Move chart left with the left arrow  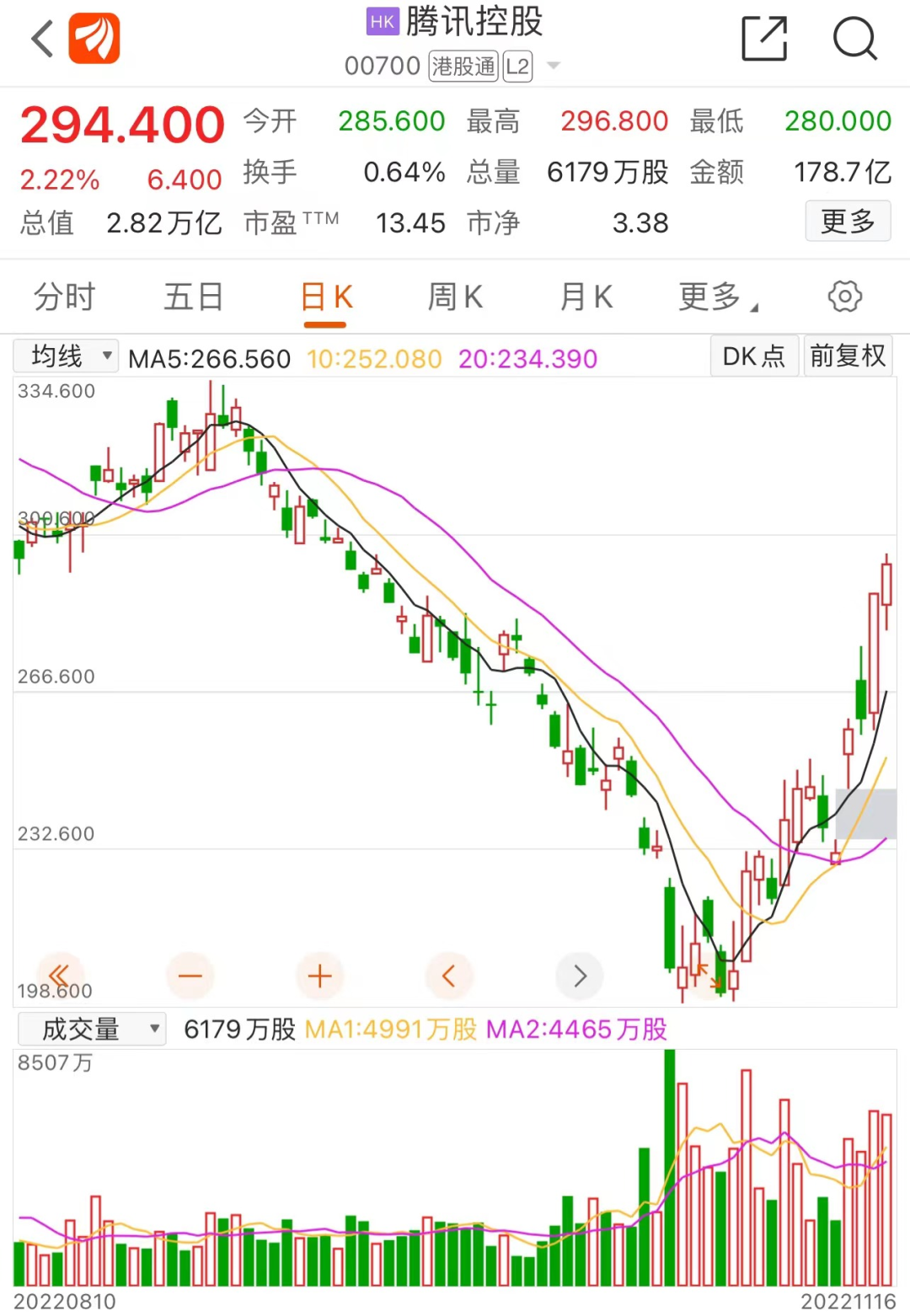449,976
